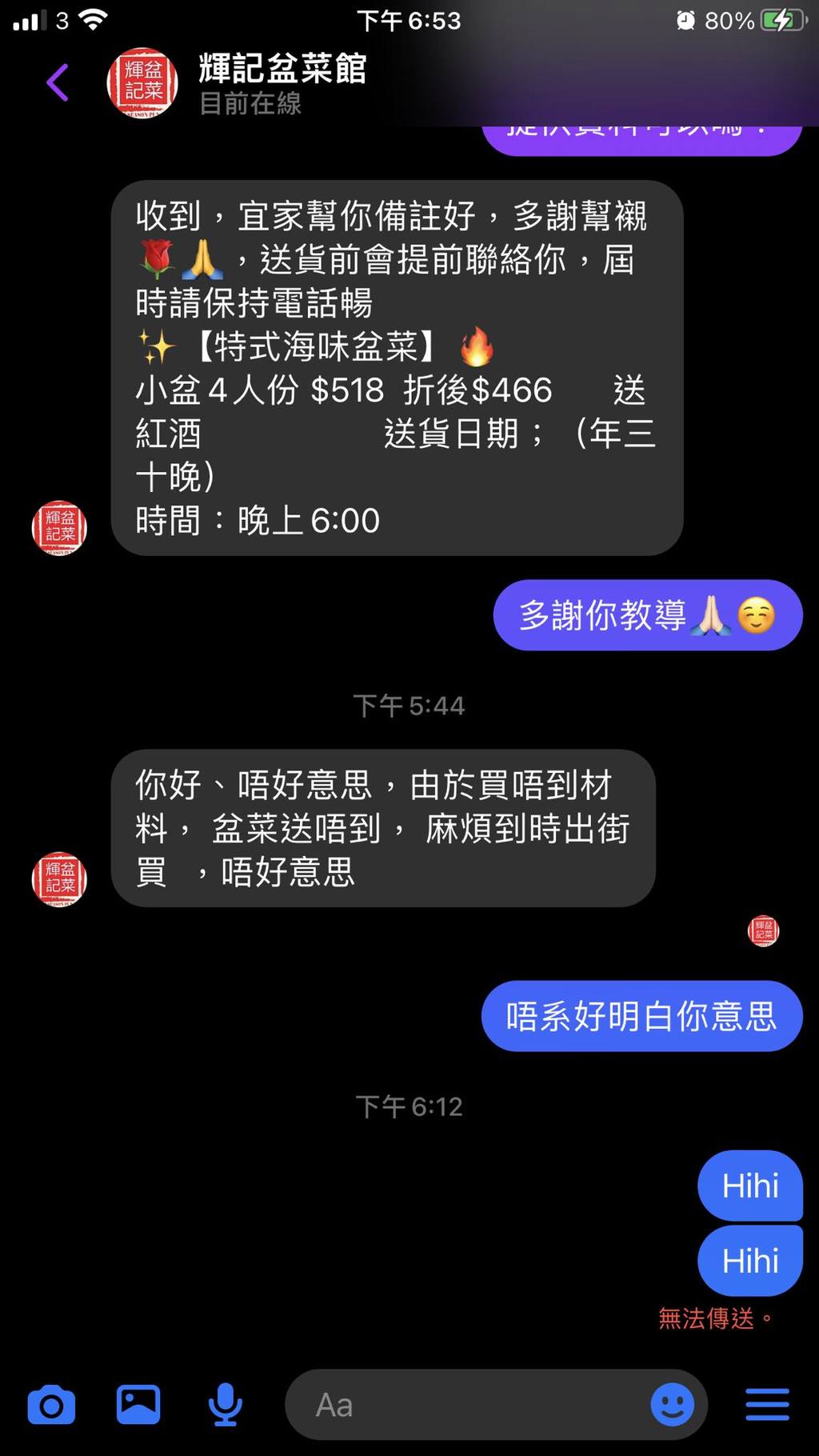Go back using the purple arrow
The width and height of the screenshot is (819, 1456).
tap(58, 82)
